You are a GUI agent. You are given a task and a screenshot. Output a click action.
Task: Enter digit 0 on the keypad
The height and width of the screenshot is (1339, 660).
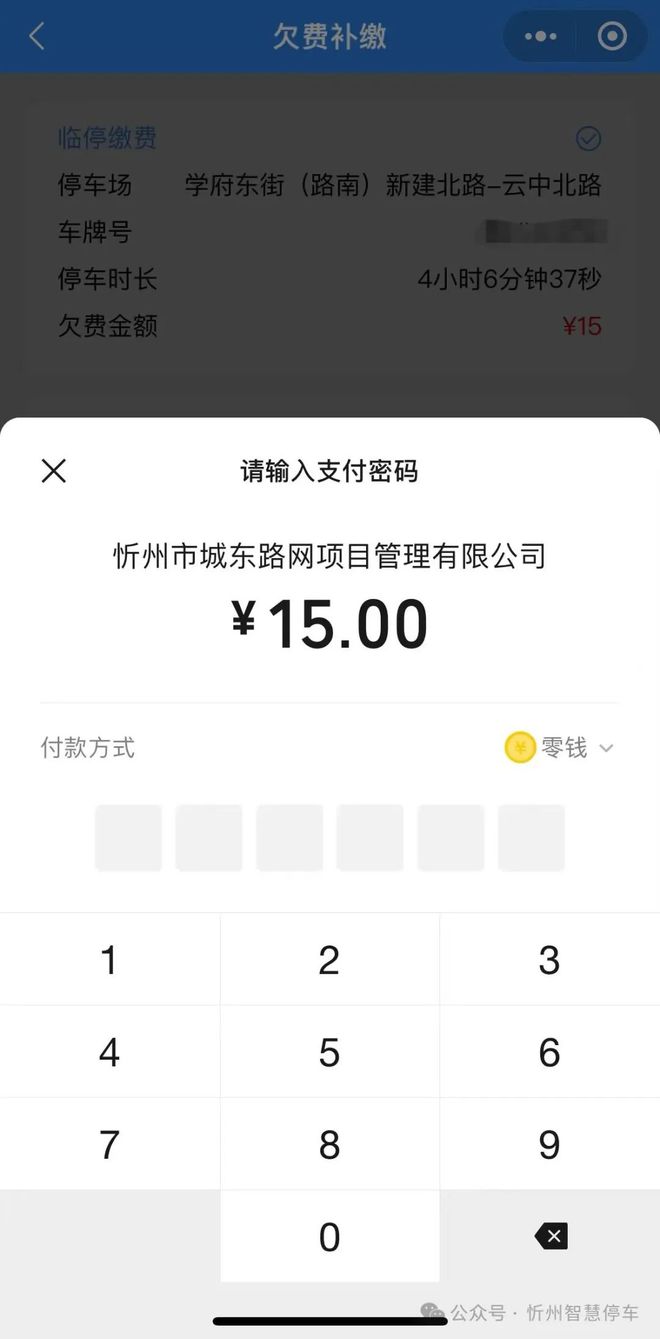(x=329, y=1237)
